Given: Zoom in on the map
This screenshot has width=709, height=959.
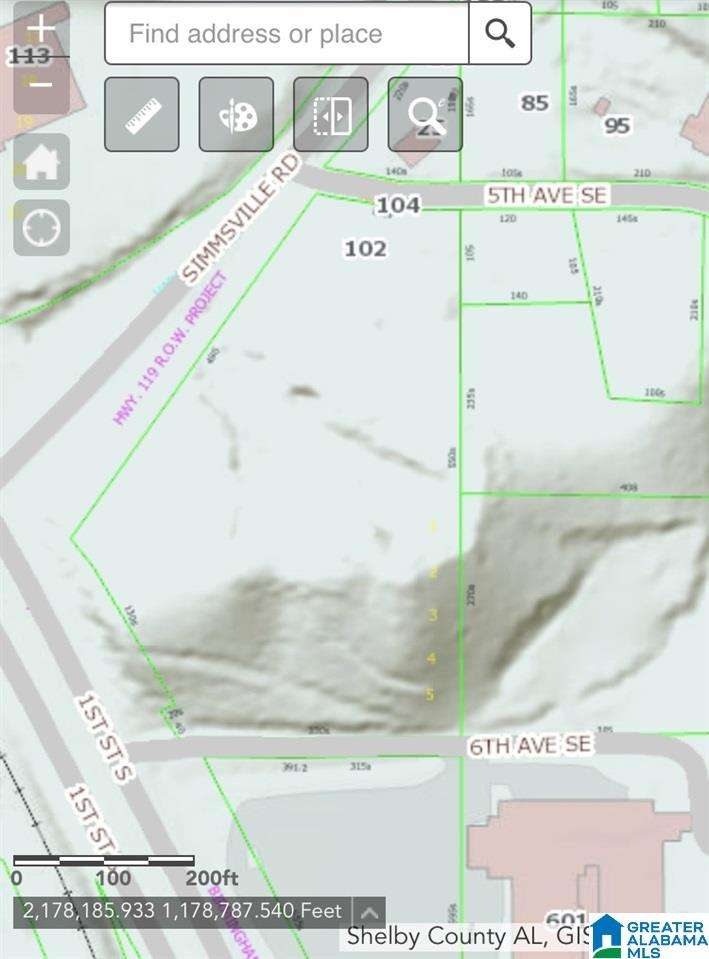Looking at the screenshot, I should tap(41, 31).
